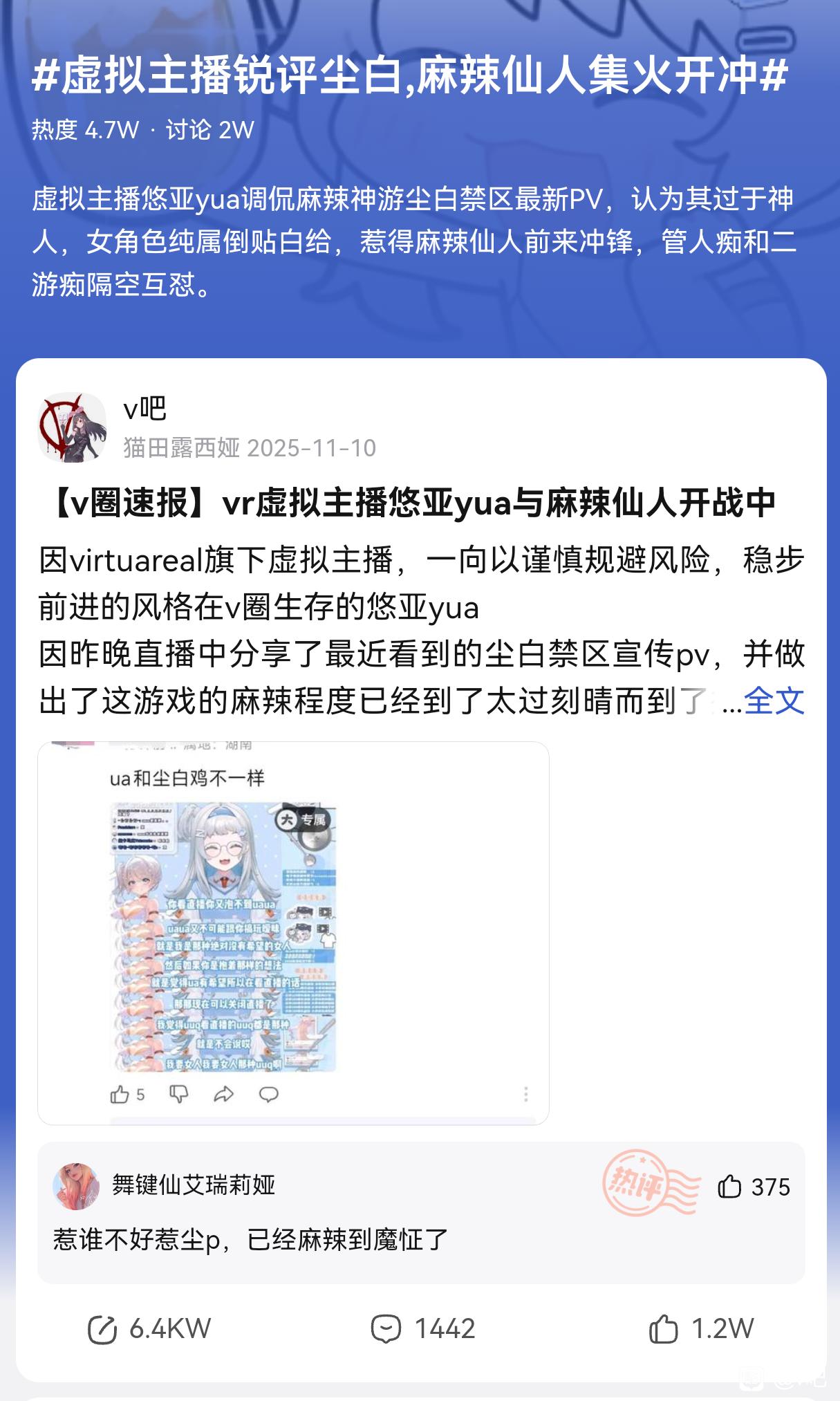
Task: Open 舞键仙艾瑞莉娅's profile avatar
Action: pyautogui.click(x=76, y=1186)
